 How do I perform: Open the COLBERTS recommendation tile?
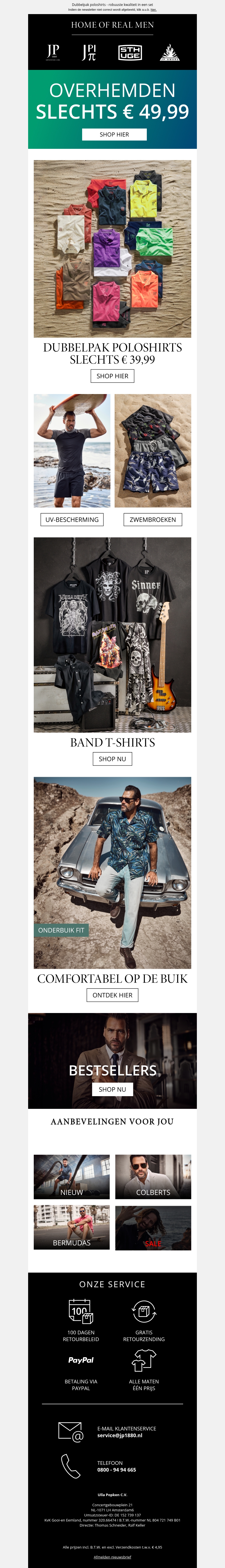pyautogui.click(x=153, y=1176)
